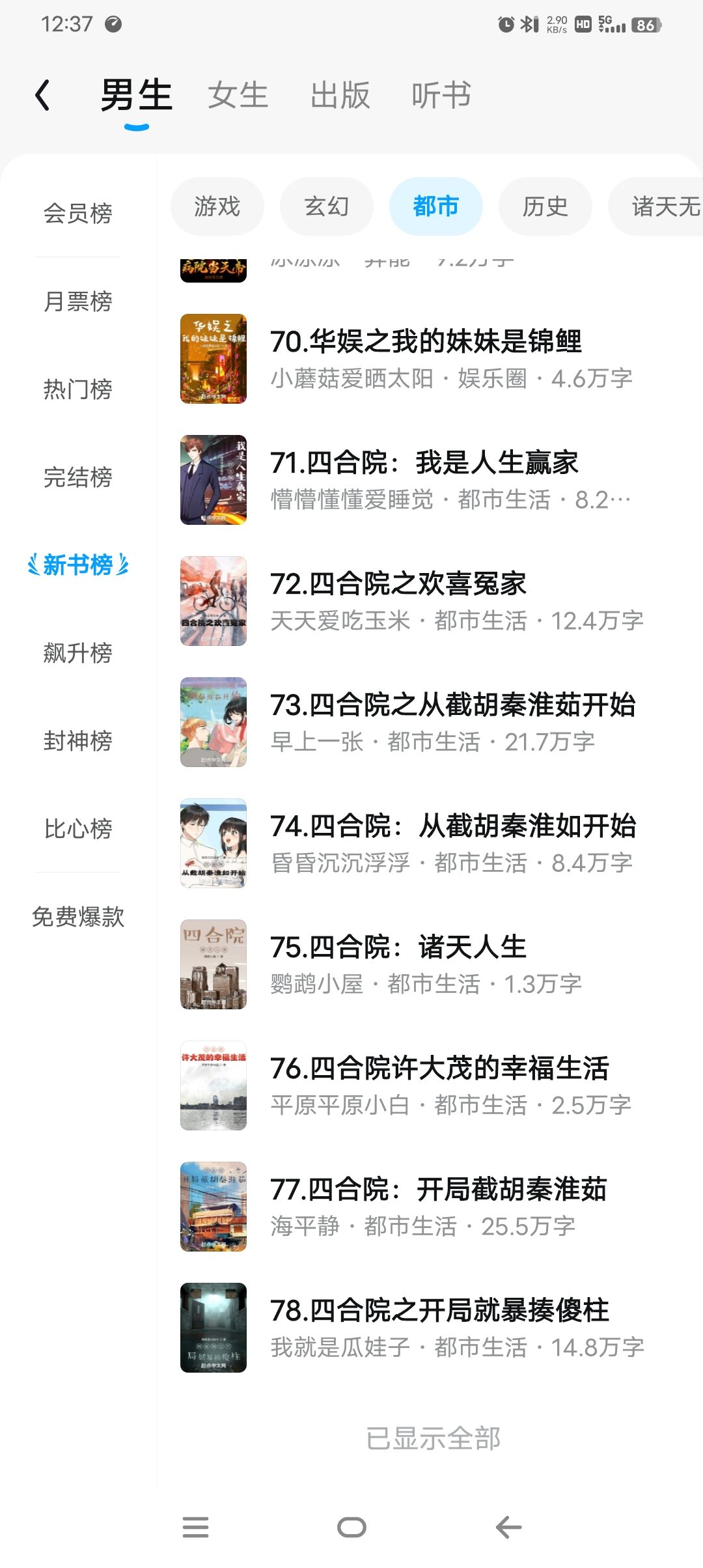The height and width of the screenshot is (1568, 703).
Task: Show the 封神榜 ranking
Action: tap(77, 740)
